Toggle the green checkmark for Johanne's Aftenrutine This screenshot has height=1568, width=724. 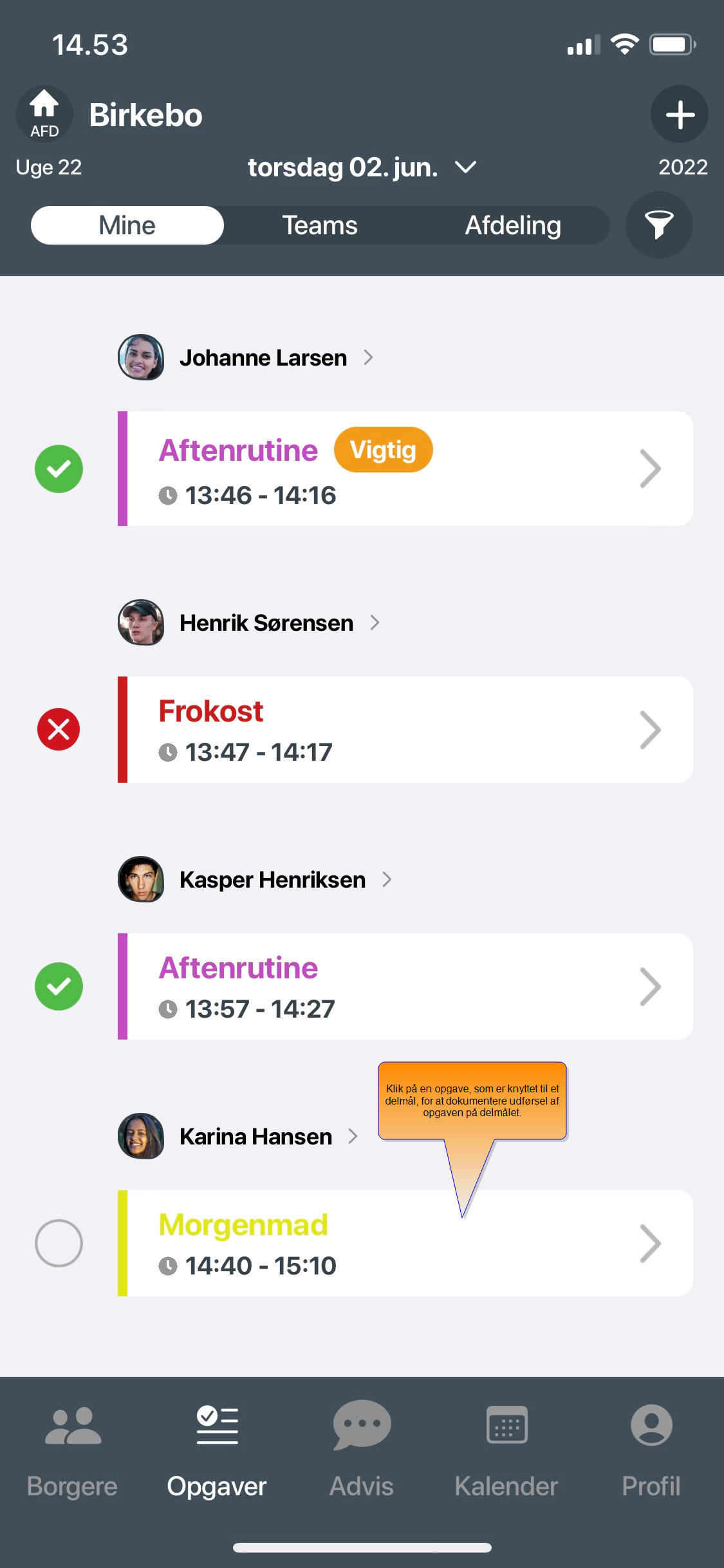coord(59,469)
